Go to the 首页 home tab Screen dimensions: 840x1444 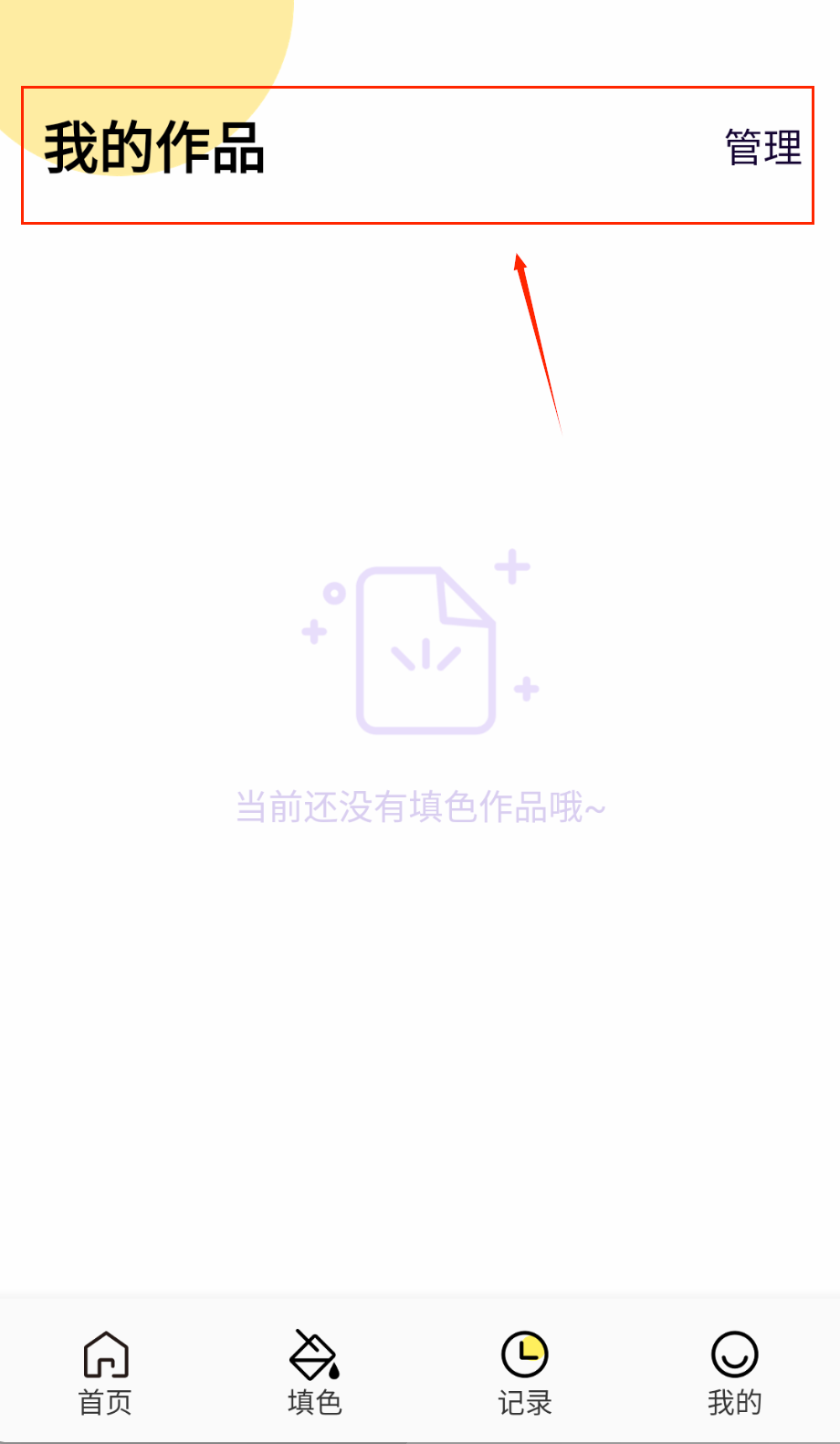(105, 1372)
